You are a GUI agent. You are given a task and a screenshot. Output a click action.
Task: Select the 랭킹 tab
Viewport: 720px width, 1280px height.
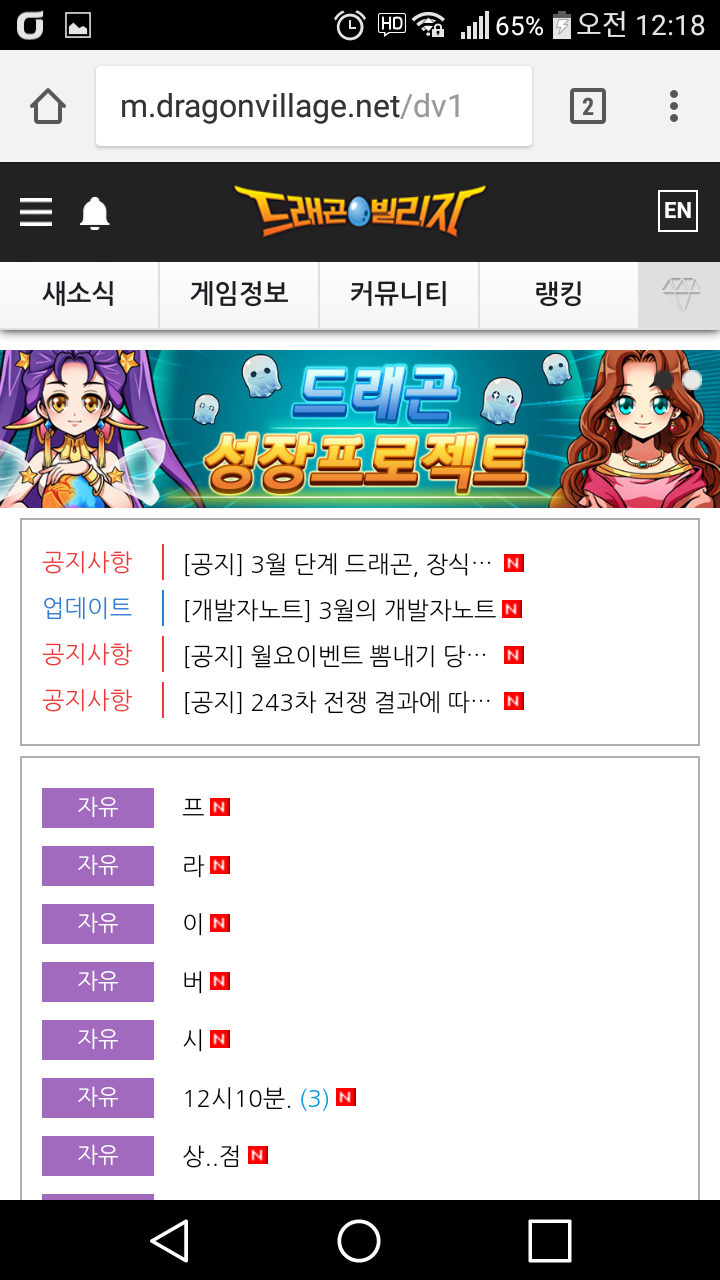558,294
